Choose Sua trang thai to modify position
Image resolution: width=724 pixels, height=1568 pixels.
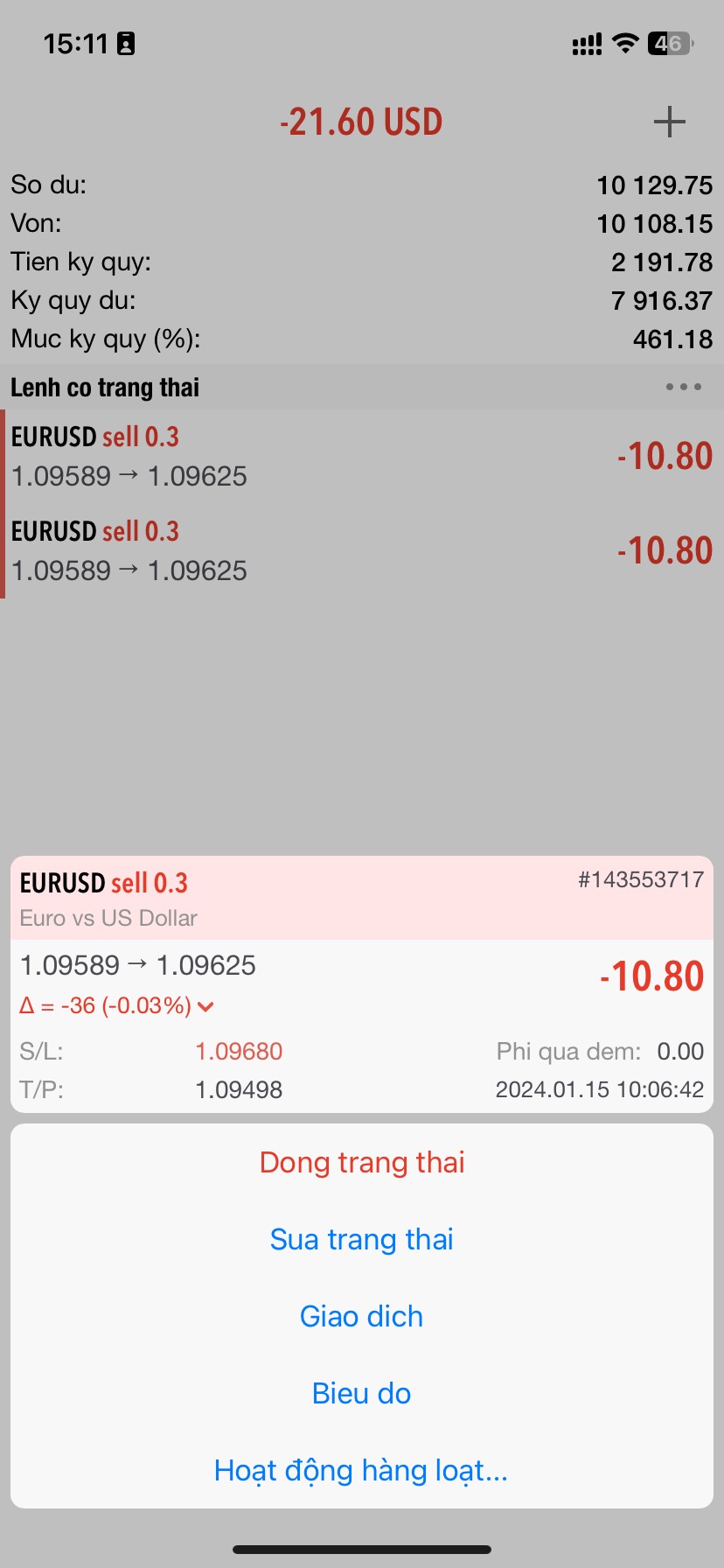[x=362, y=1240]
